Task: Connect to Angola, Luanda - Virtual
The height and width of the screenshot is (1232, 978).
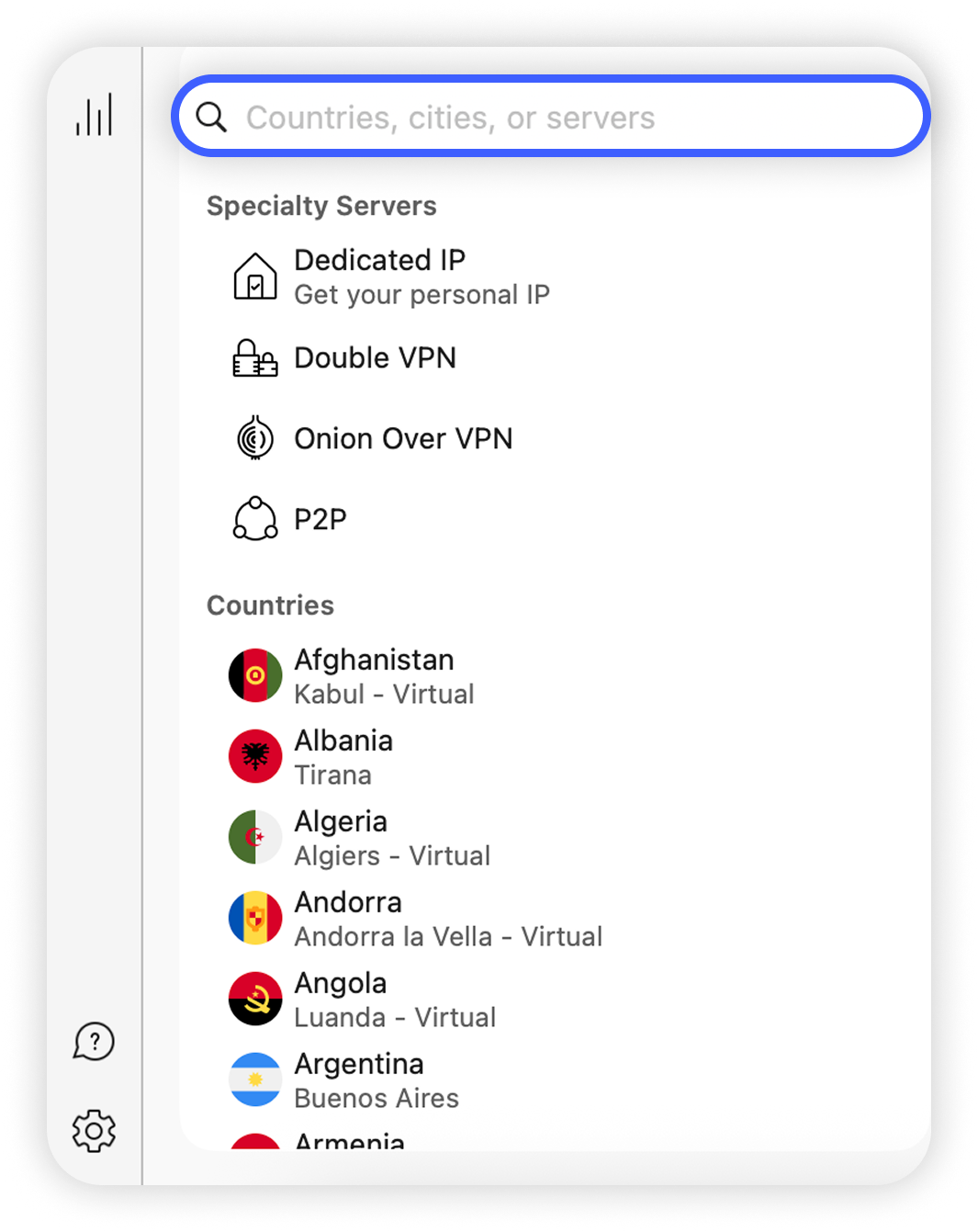Action: point(394,1000)
